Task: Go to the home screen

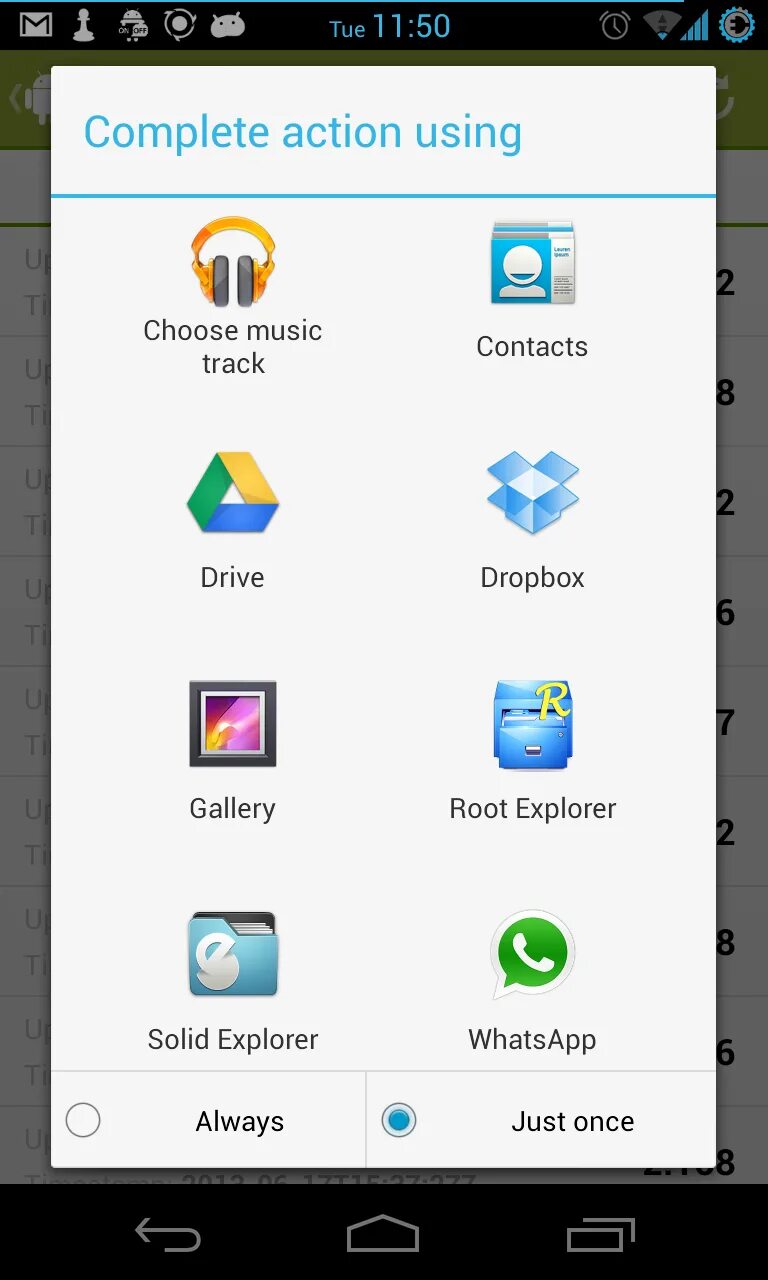Action: pos(383,1234)
